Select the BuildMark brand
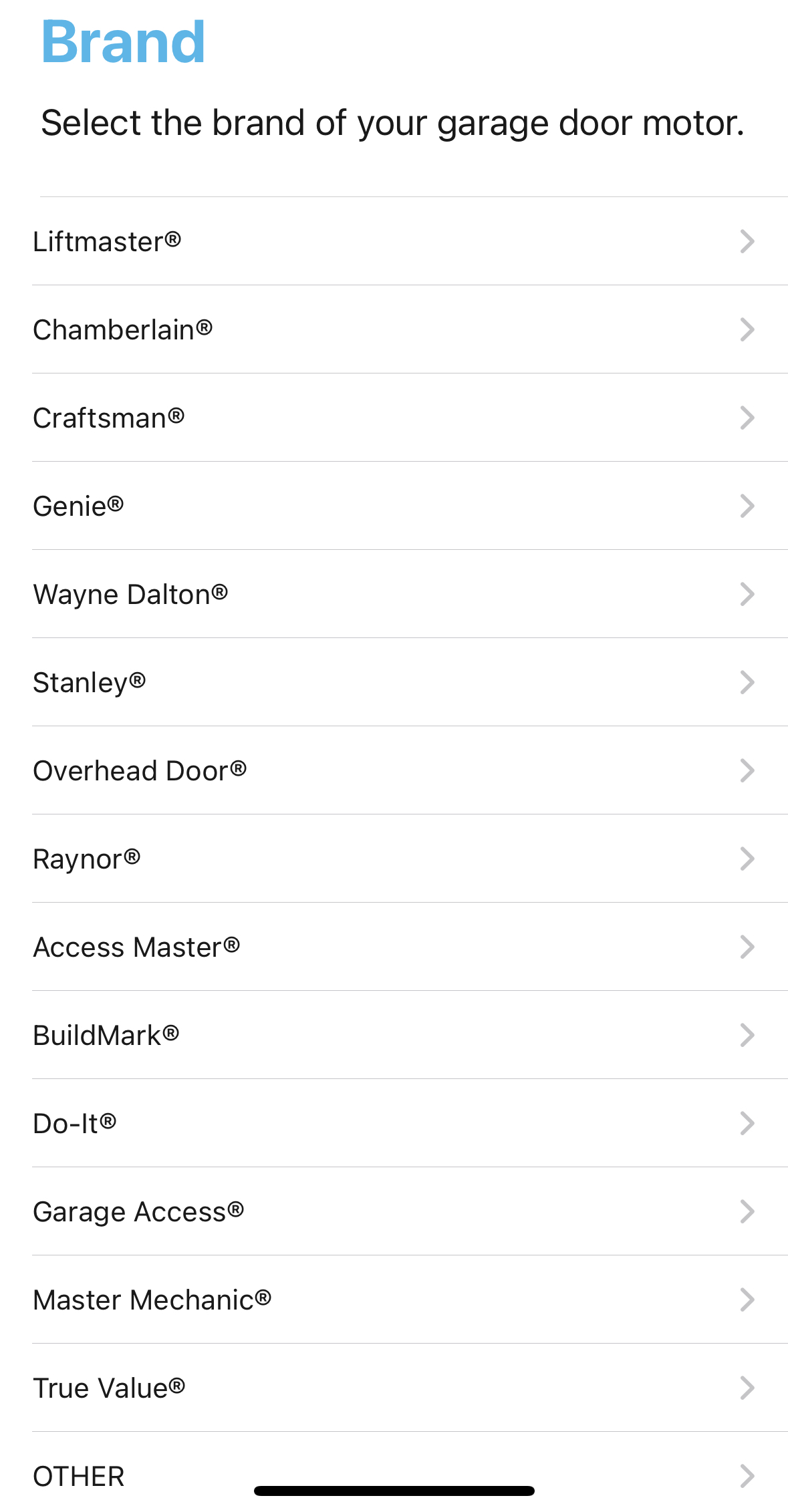The image size is (788, 1512). click(x=107, y=1035)
